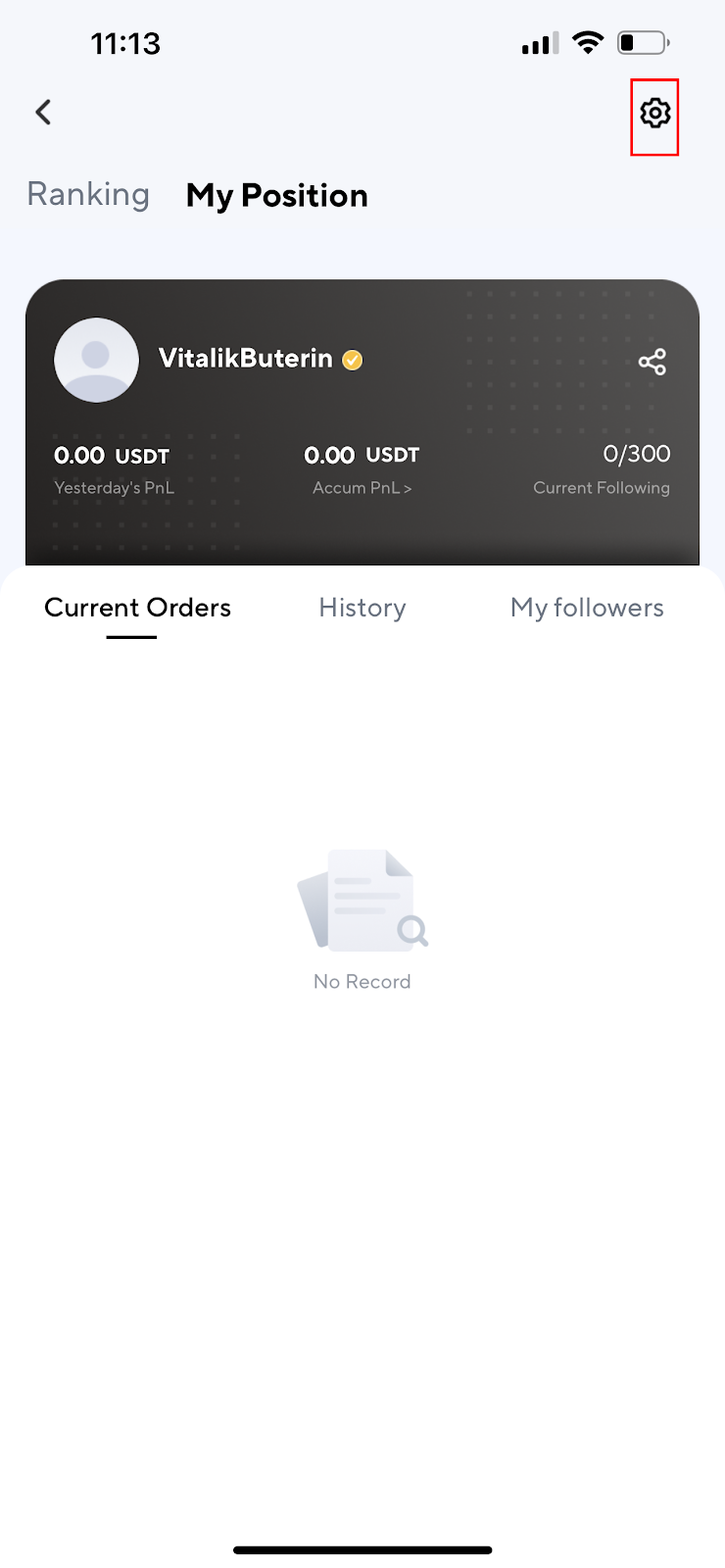725x1568 pixels.
Task: Tap Current Following count to expand list
Action: [x=602, y=487]
